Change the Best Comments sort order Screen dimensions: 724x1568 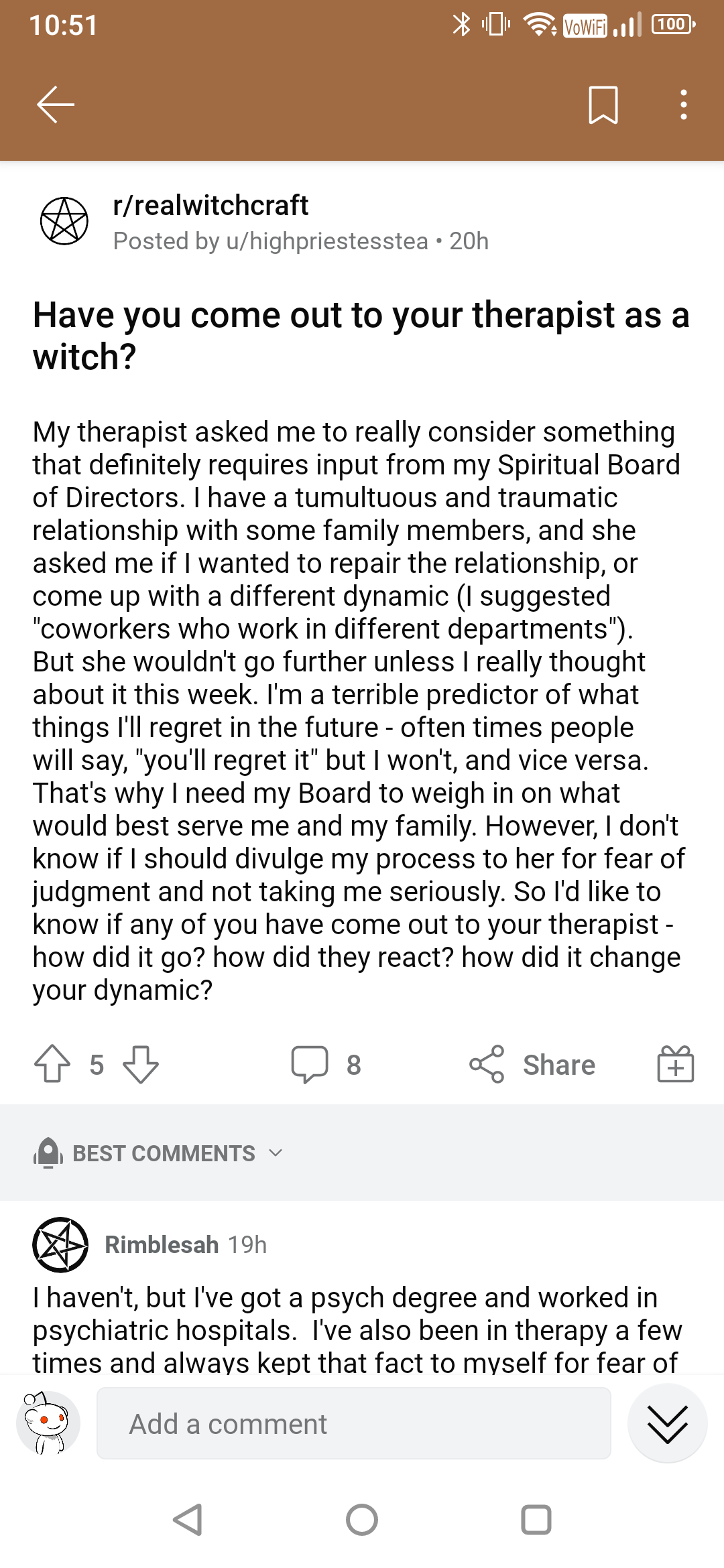[159, 1153]
